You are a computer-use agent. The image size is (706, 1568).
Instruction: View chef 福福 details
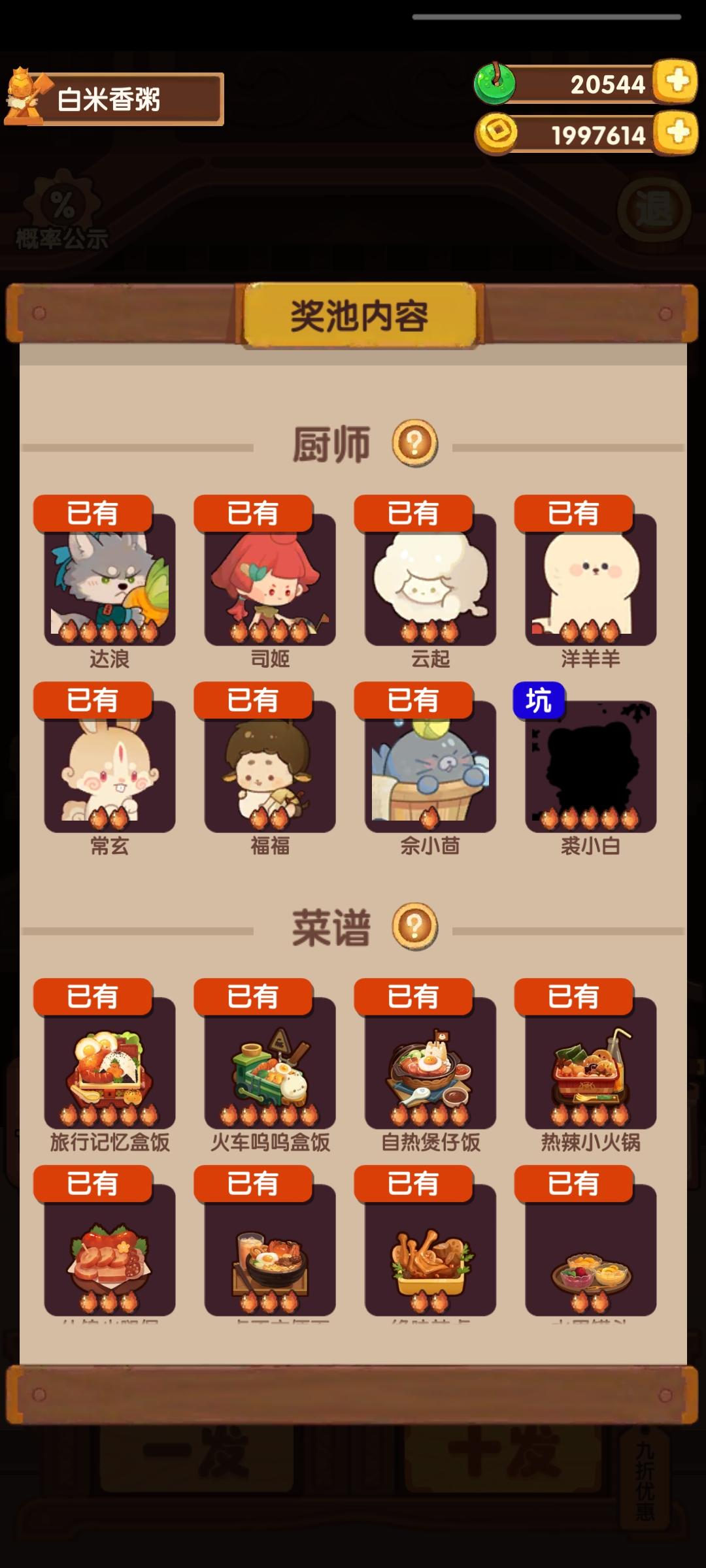click(269, 767)
